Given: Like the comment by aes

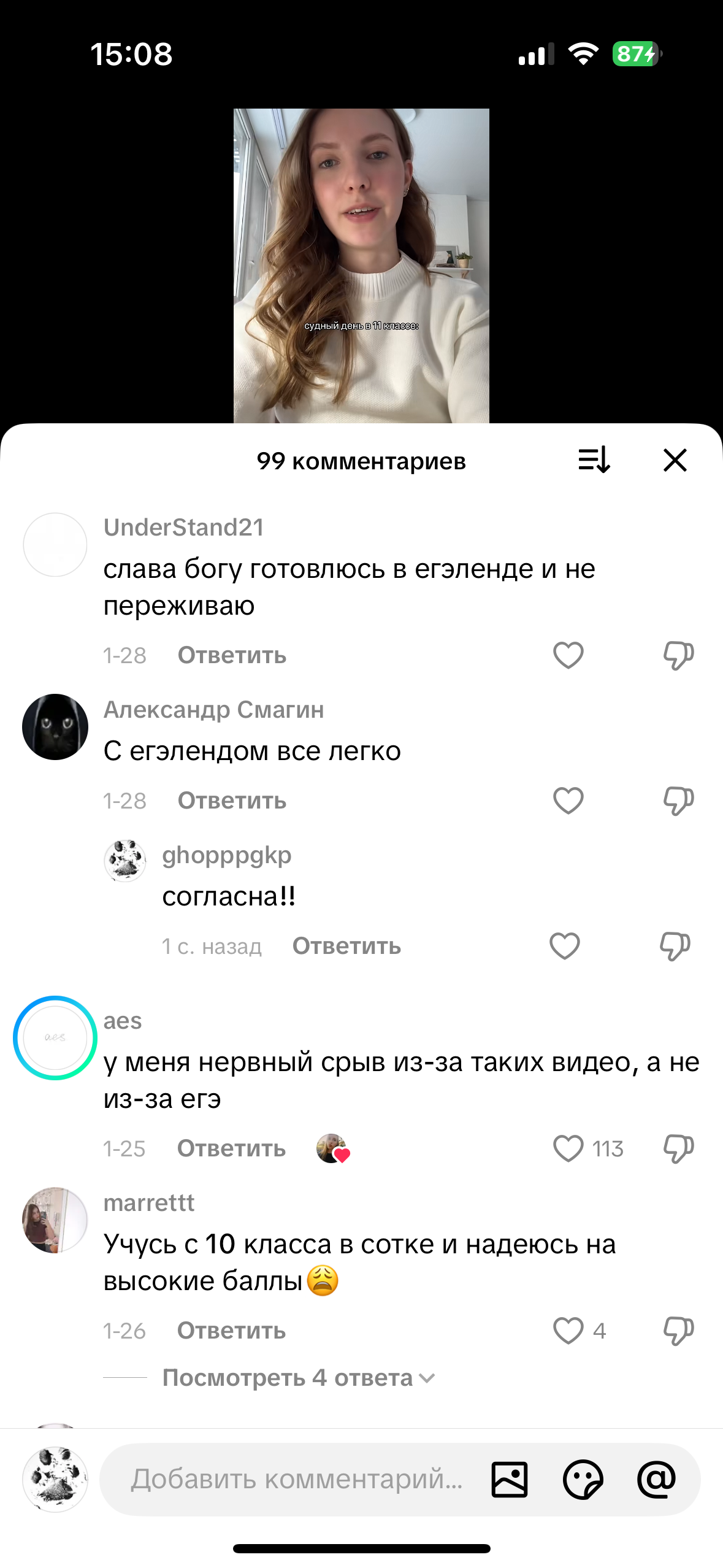Looking at the screenshot, I should (568, 1148).
